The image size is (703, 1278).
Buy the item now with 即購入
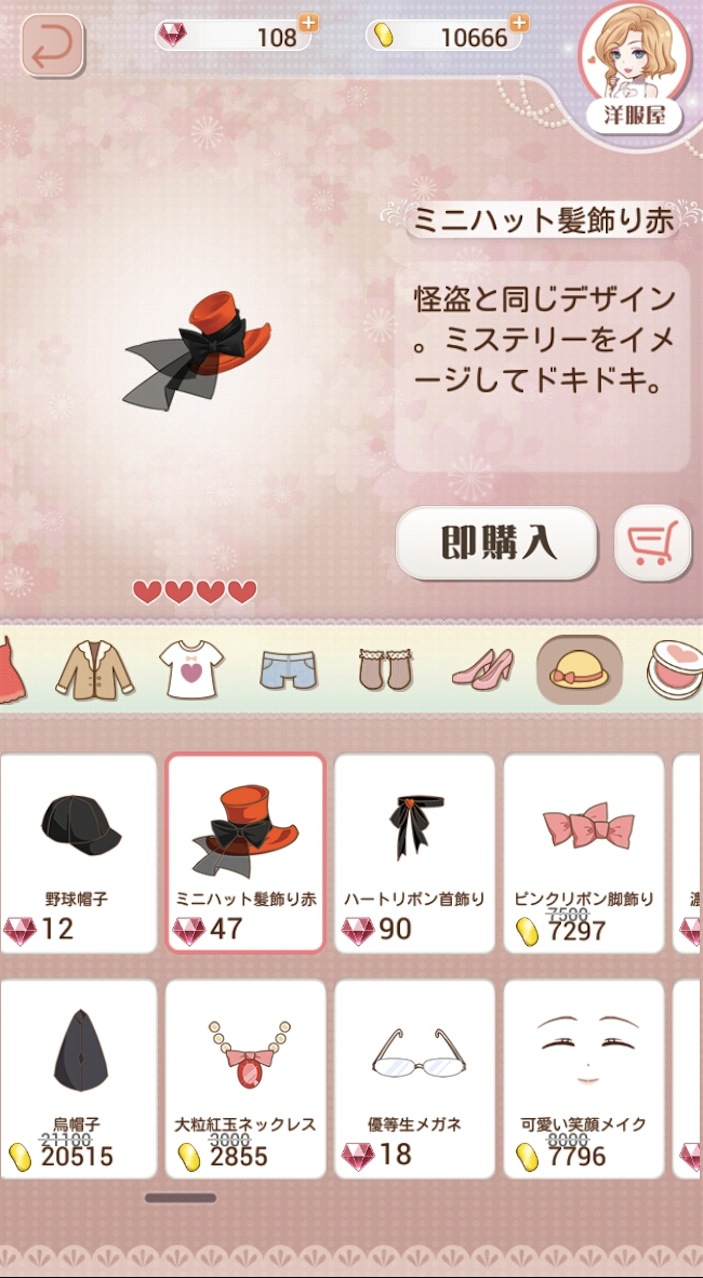coord(497,542)
